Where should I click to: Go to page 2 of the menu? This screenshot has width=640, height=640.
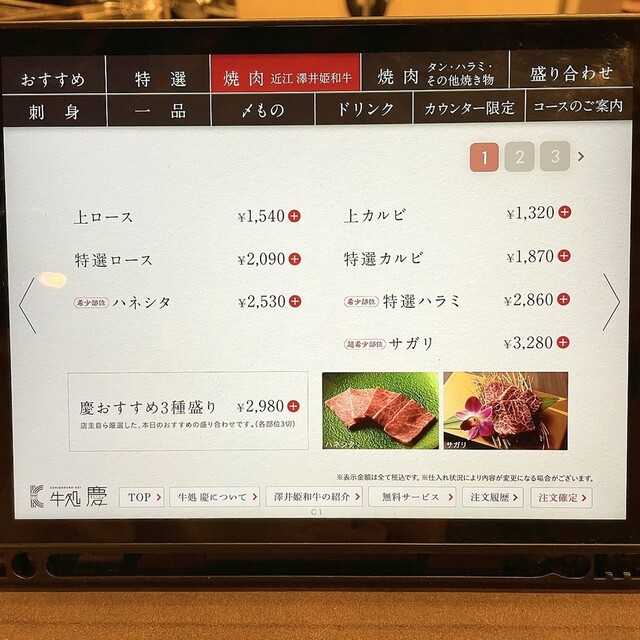coord(519,156)
